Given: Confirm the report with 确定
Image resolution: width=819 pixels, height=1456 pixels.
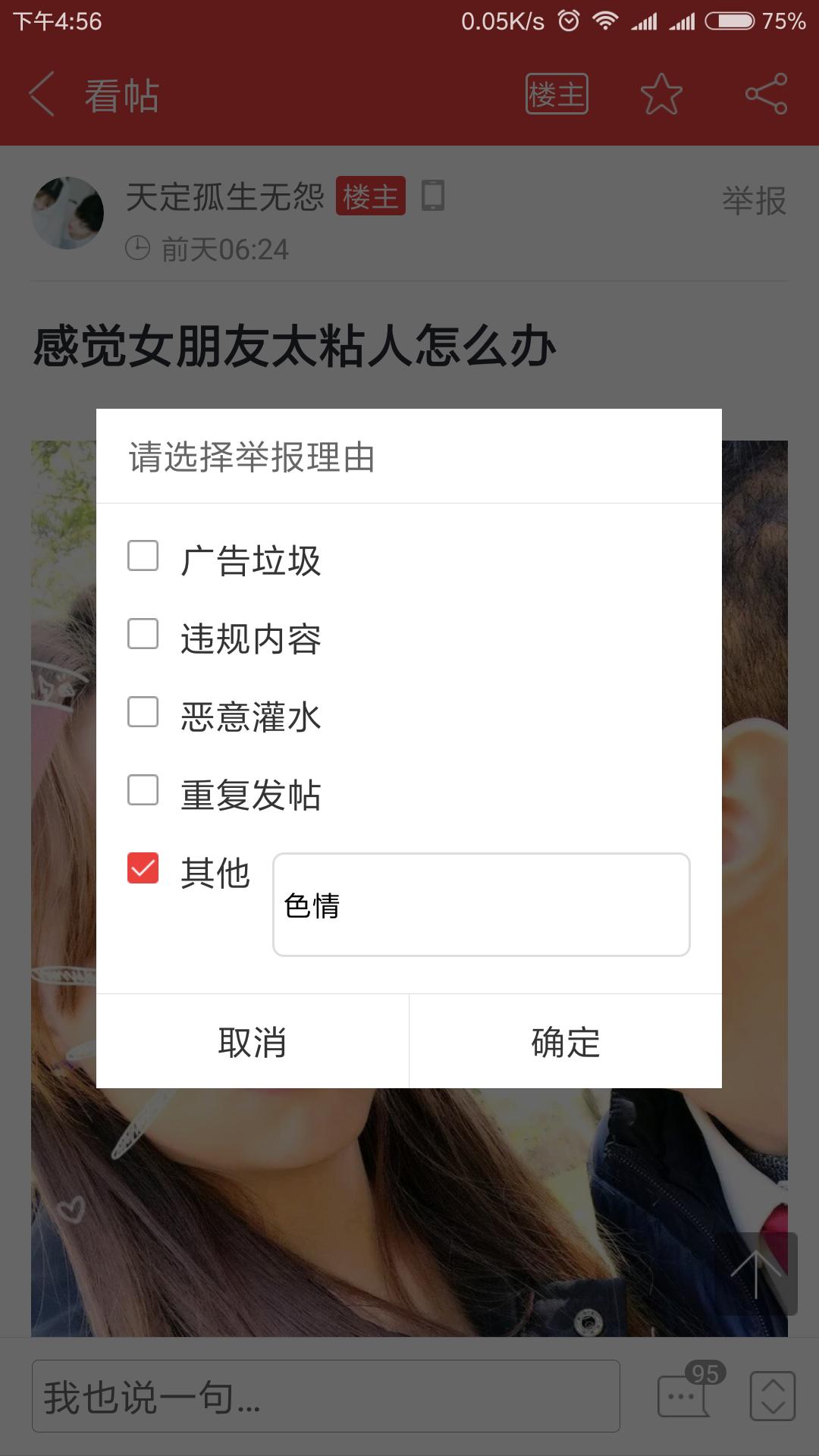Looking at the screenshot, I should pos(566,1042).
